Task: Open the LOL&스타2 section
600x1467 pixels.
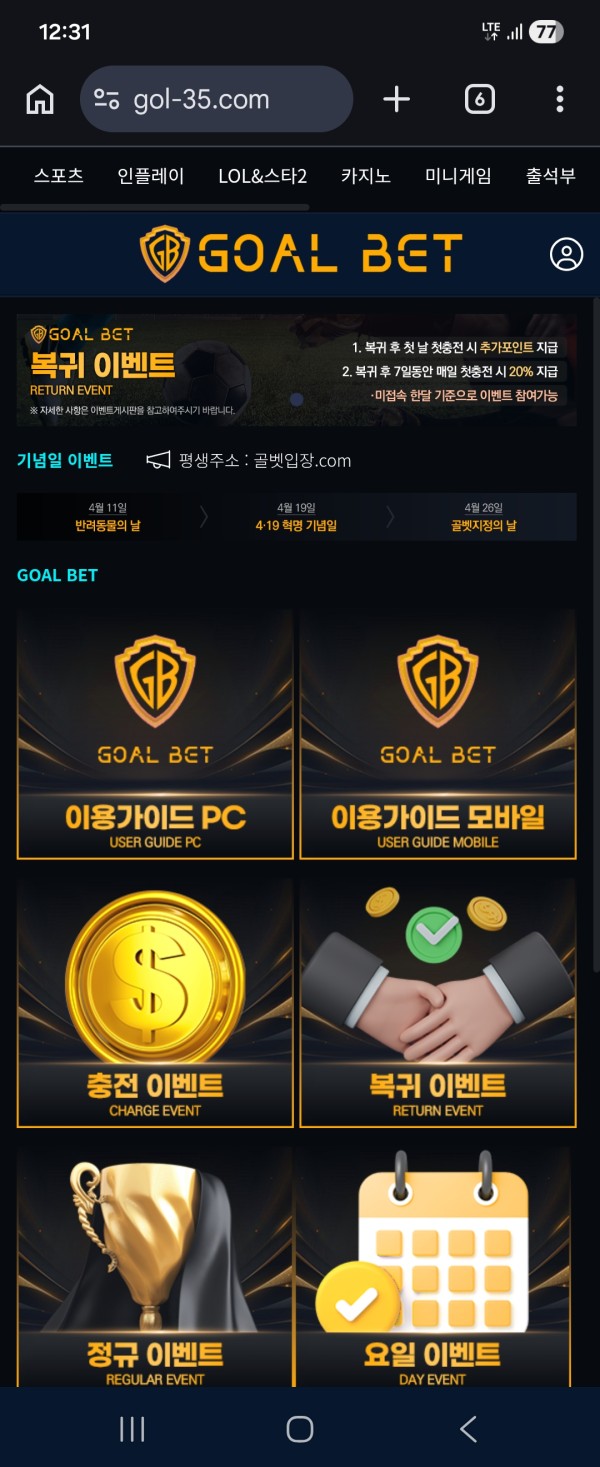Action: [262, 177]
